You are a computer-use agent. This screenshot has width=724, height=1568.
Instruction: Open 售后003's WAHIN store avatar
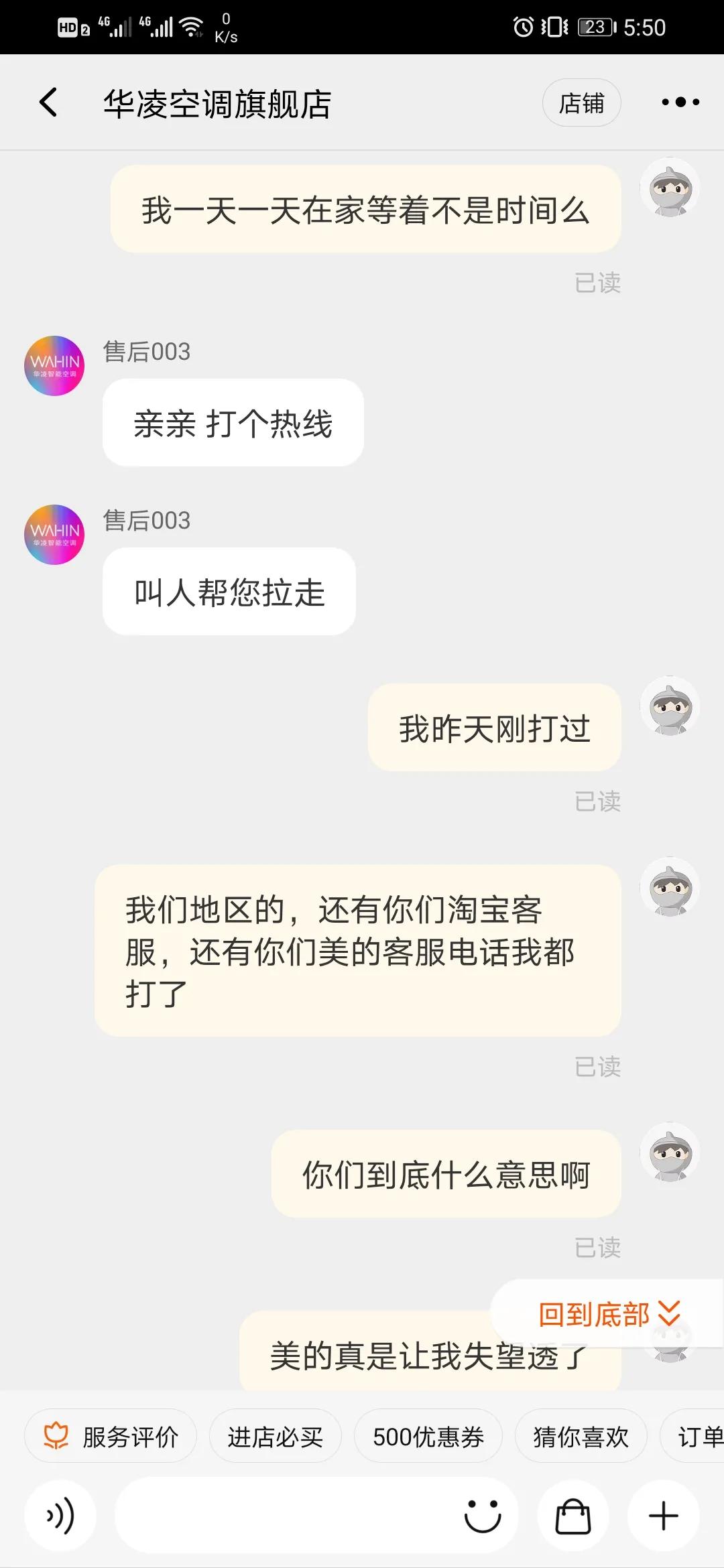(x=54, y=365)
